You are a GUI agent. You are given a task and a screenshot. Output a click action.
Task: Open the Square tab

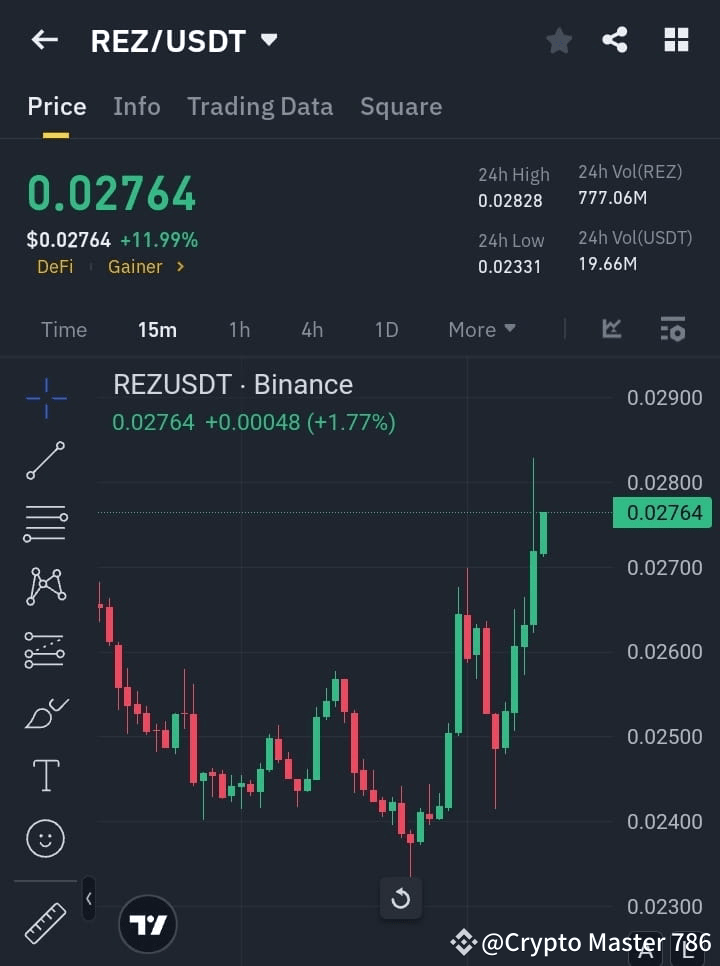point(400,106)
